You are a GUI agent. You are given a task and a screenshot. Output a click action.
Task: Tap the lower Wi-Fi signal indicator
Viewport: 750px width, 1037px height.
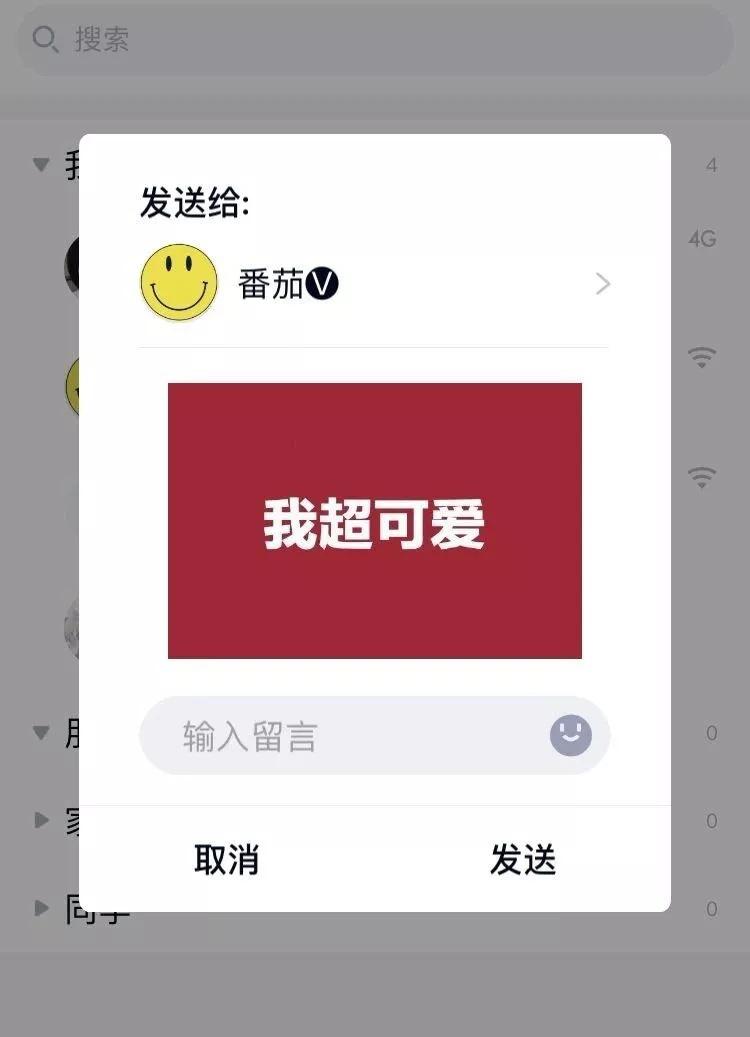pos(701,477)
